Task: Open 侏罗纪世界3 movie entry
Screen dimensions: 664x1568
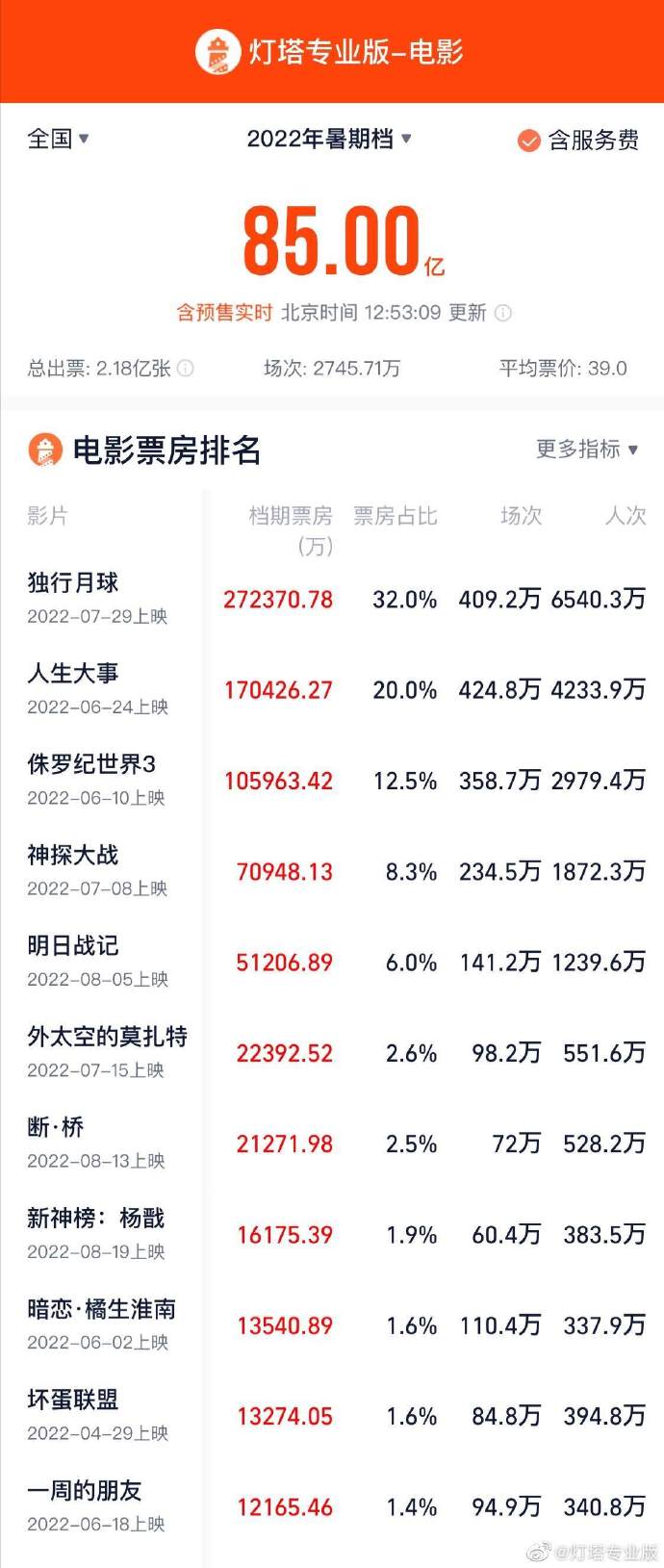Action: click(x=91, y=764)
